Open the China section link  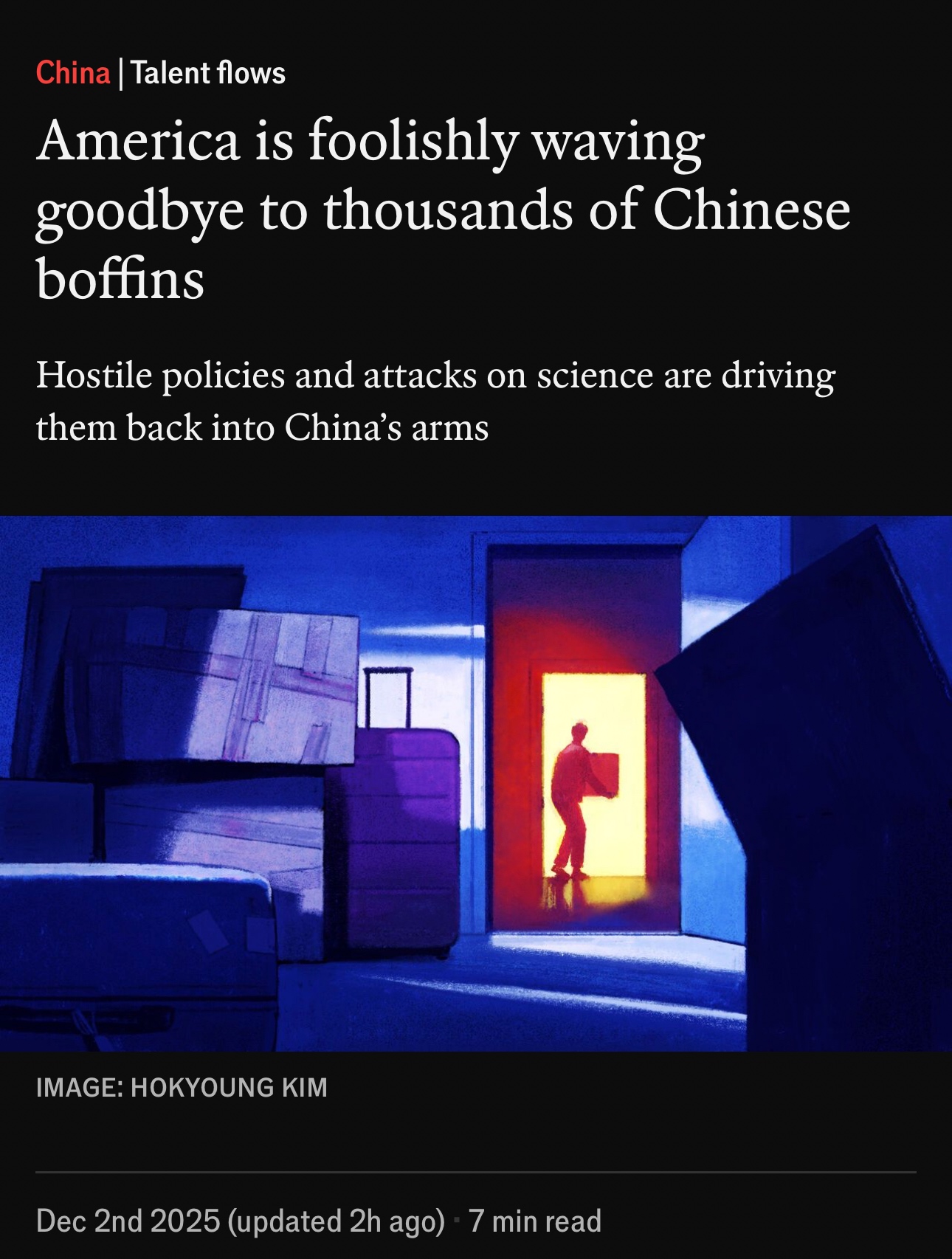[x=72, y=73]
